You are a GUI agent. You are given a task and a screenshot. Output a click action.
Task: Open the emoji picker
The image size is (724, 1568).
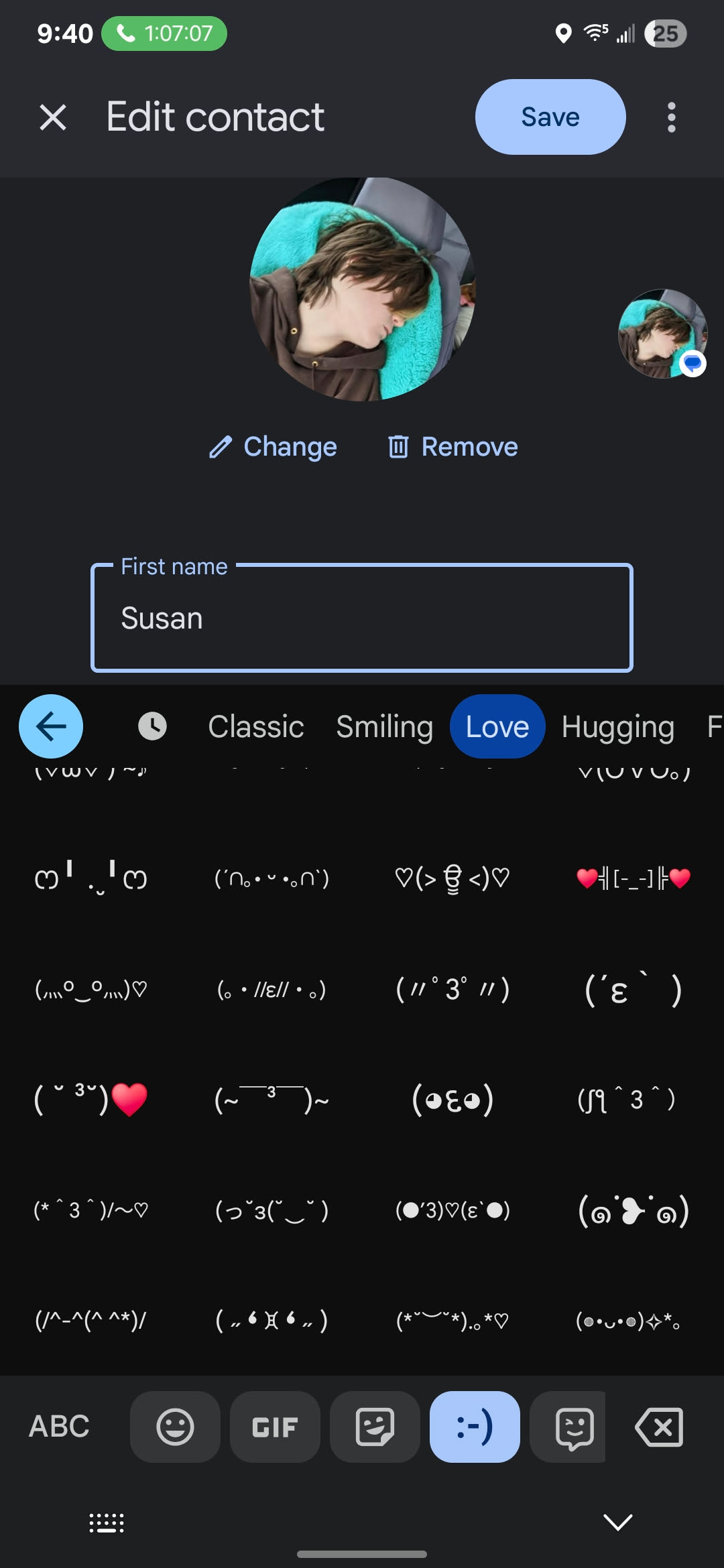pyautogui.click(x=175, y=1426)
